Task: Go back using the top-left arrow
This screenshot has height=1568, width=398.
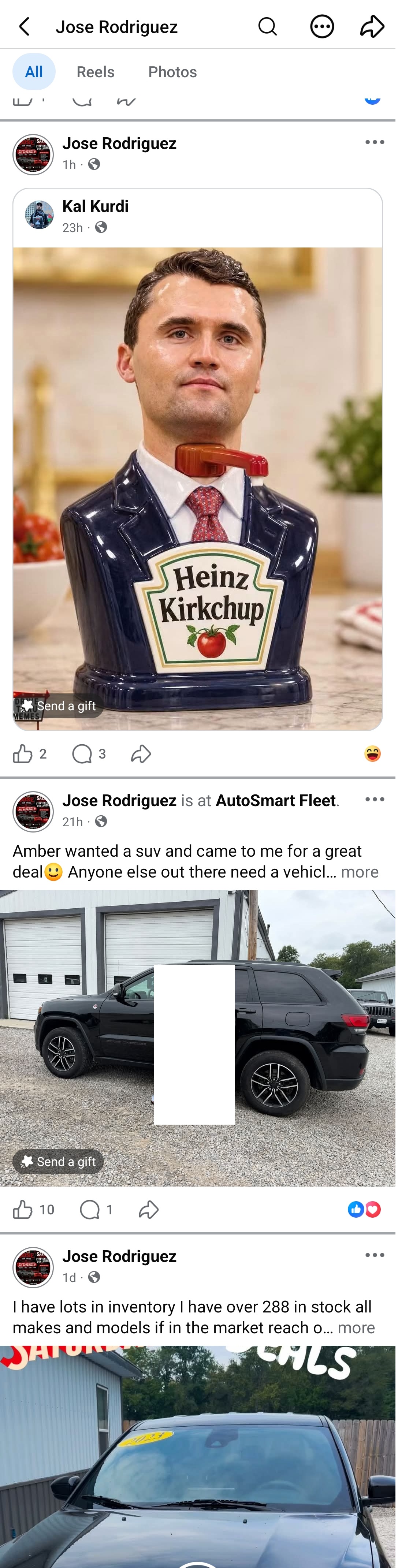Action: 24,27
